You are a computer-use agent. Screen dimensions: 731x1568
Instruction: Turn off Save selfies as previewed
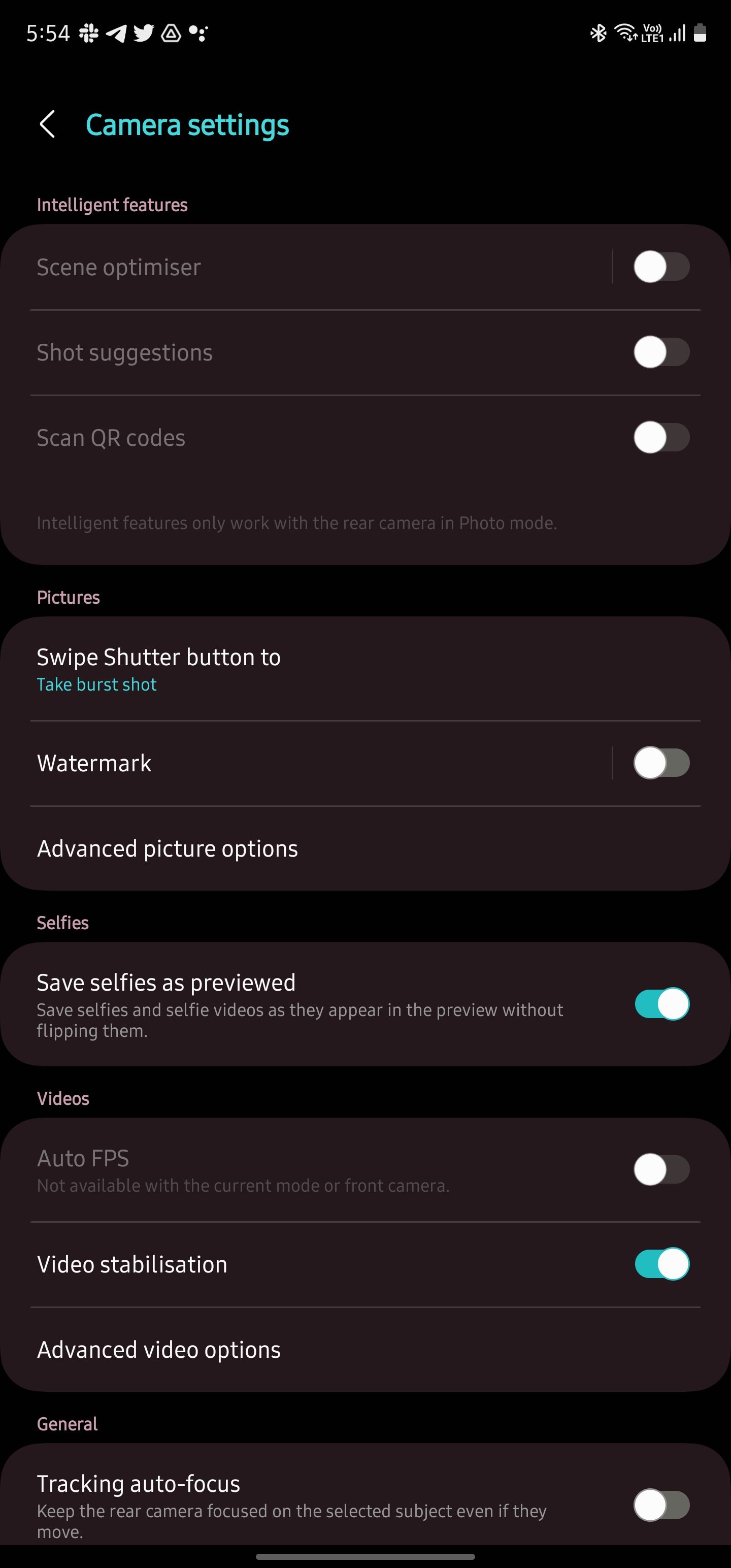pyautogui.click(x=661, y=1004)
